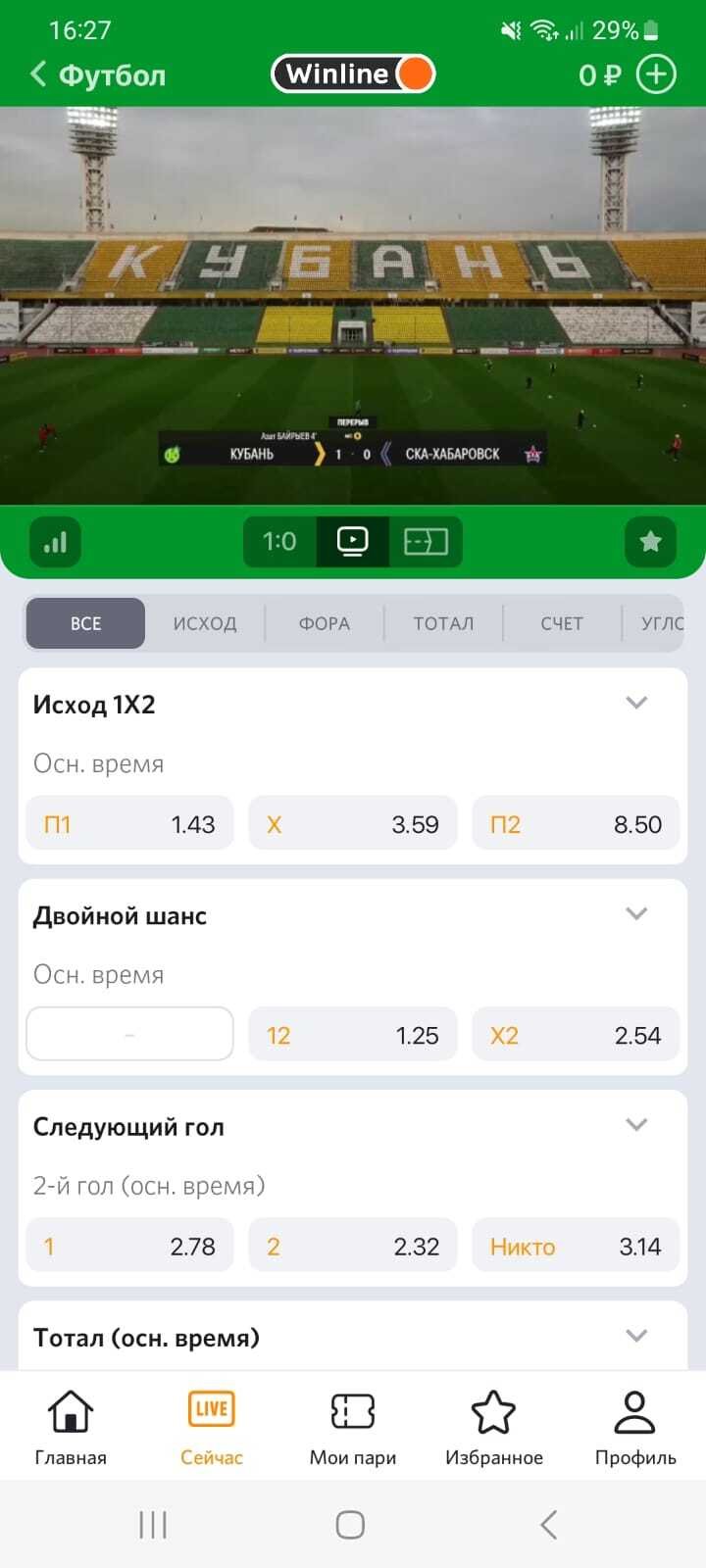Collapse the Двойной шанс section
The image size is (706, 1568).
[636, 914]
